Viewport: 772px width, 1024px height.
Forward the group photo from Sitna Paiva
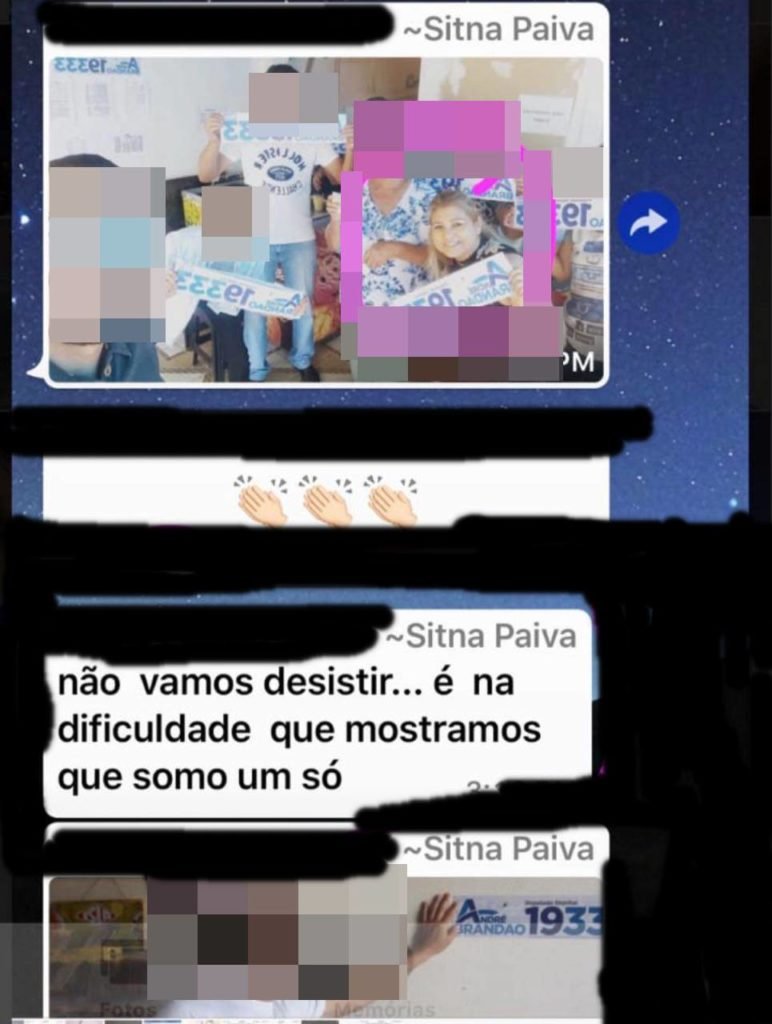pos(648,222)
